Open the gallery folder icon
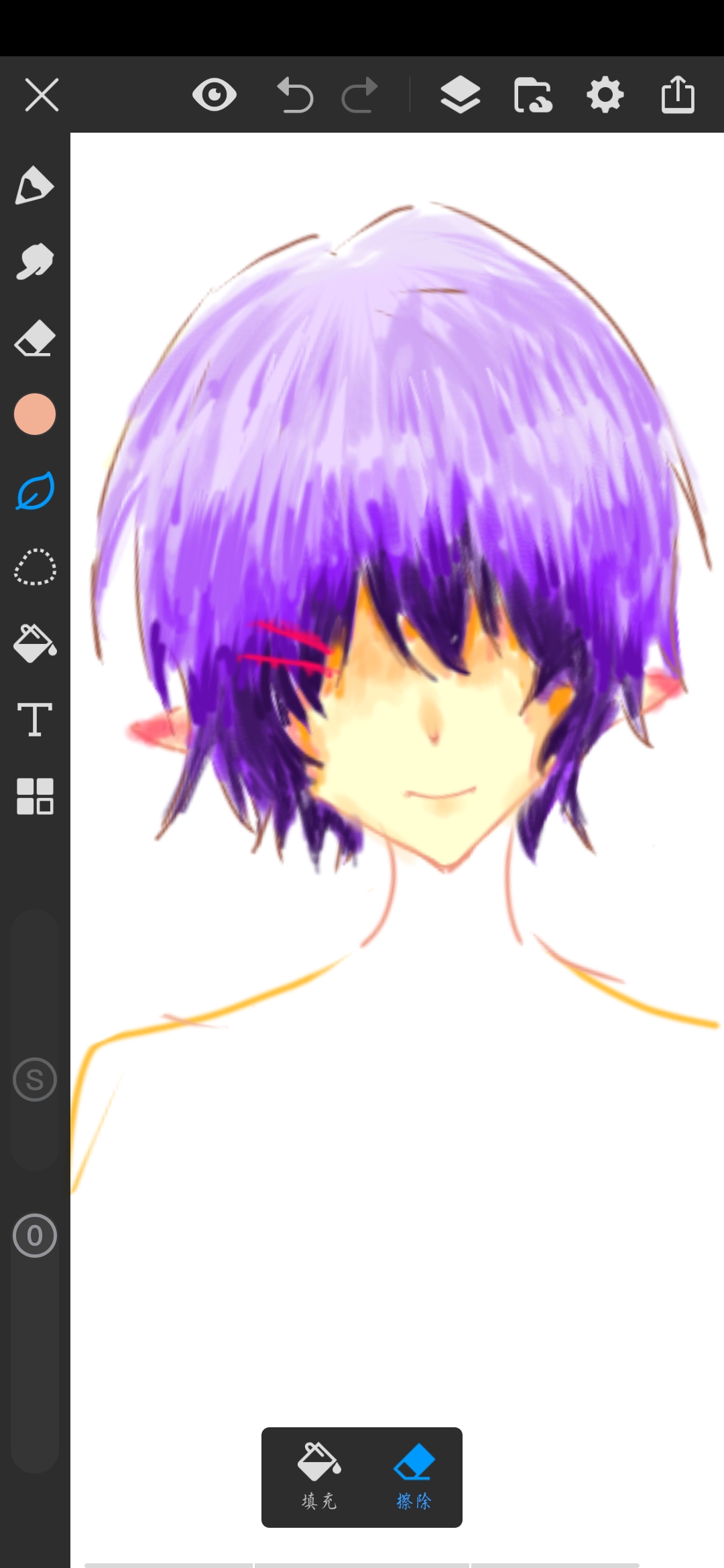This screenshot has width=724, height=1568. pos(533,94)
